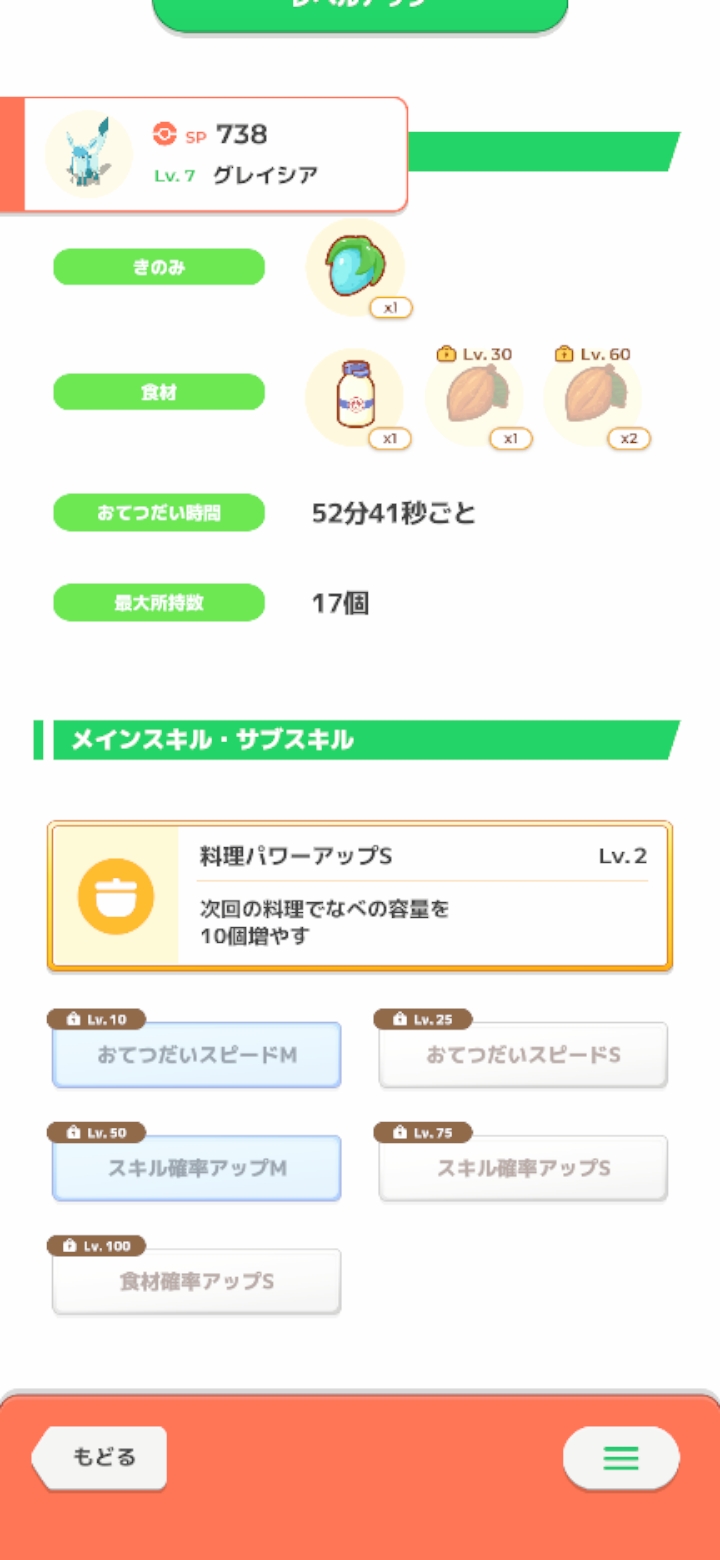Viewport: 720px width, 1560px height.
Task: Select the おてつだいスピードS sub skill
Action: pyautogui.click(x=523, y=1055)
